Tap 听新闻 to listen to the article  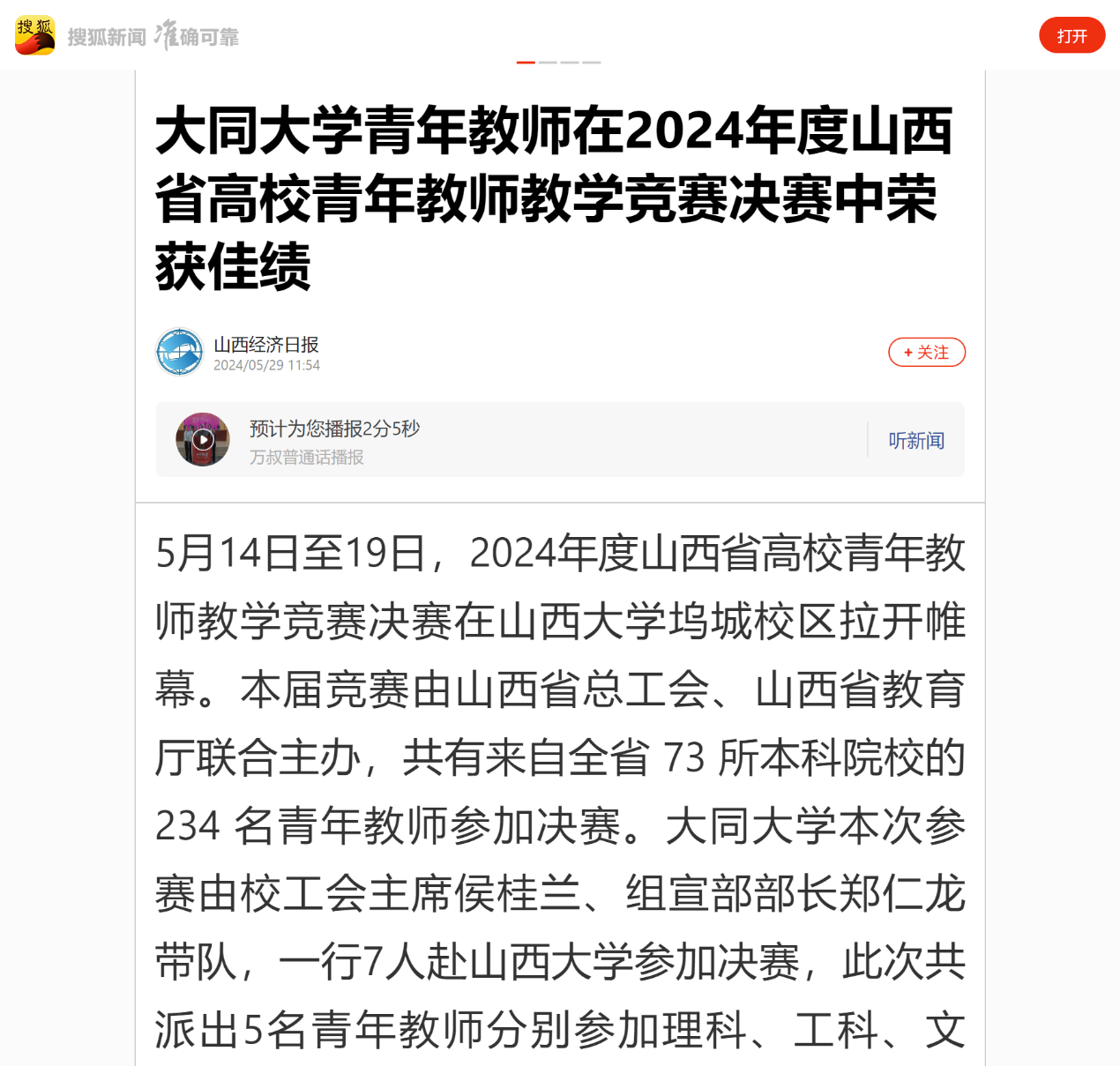(915, 440)
